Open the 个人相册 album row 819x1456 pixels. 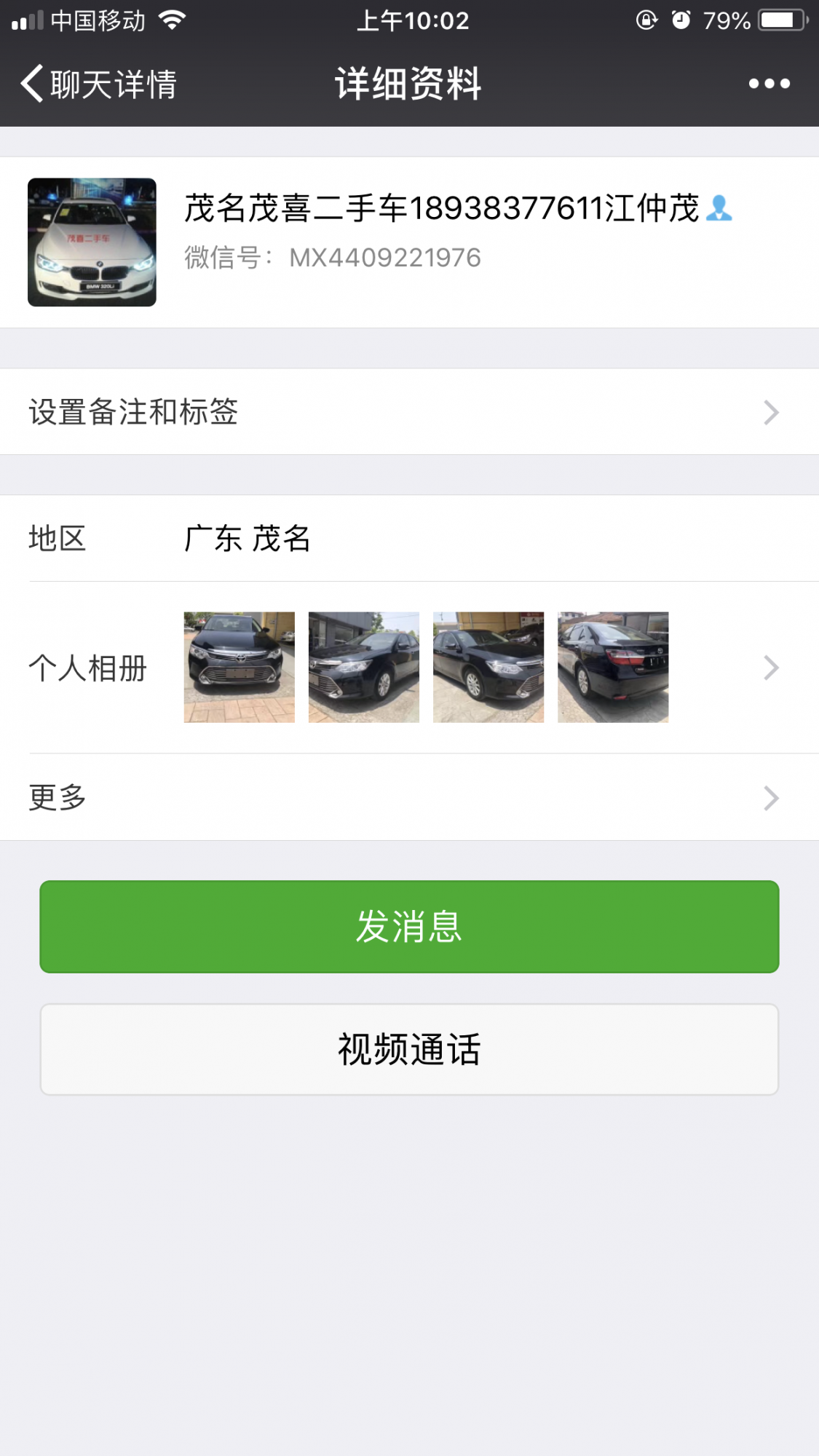click(409, 668)
